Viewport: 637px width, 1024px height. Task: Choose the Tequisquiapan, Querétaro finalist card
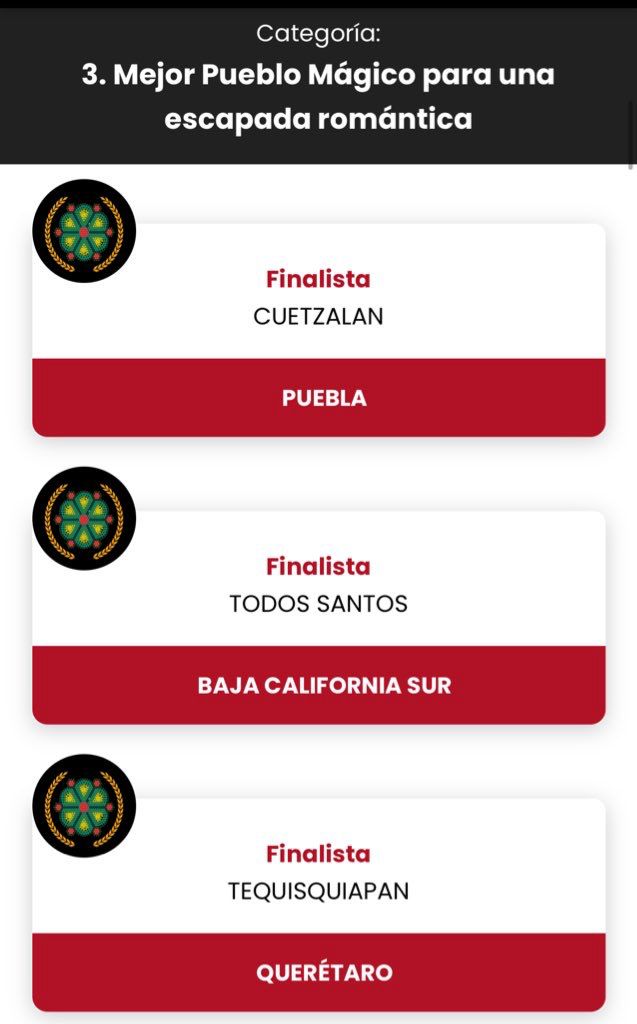pos(319,904)
